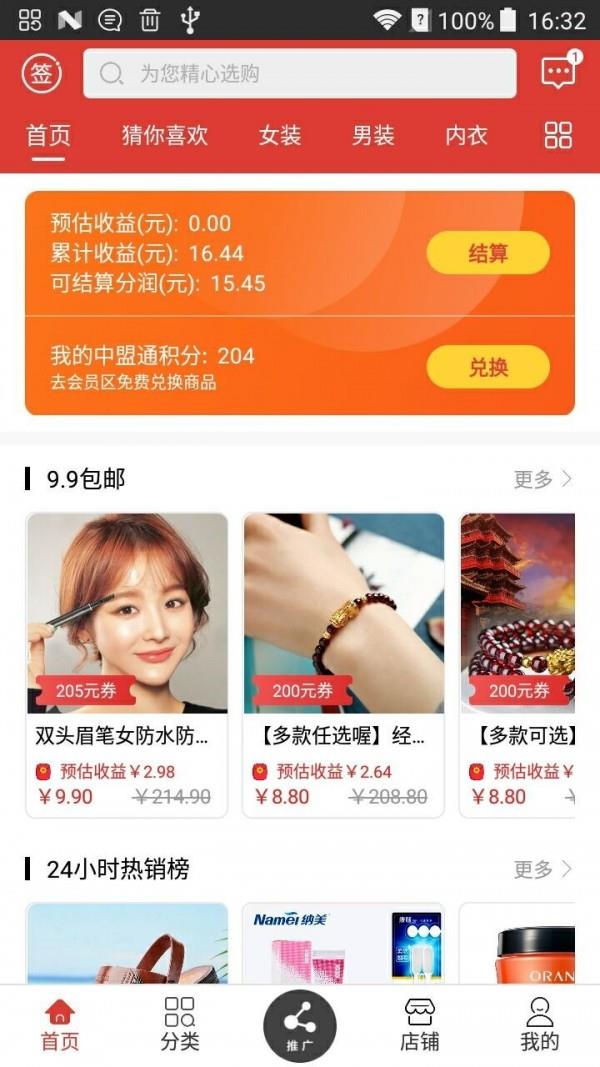600x1067 pixels.
Task: Open the 我的 tab
Action: (539, 1025)
